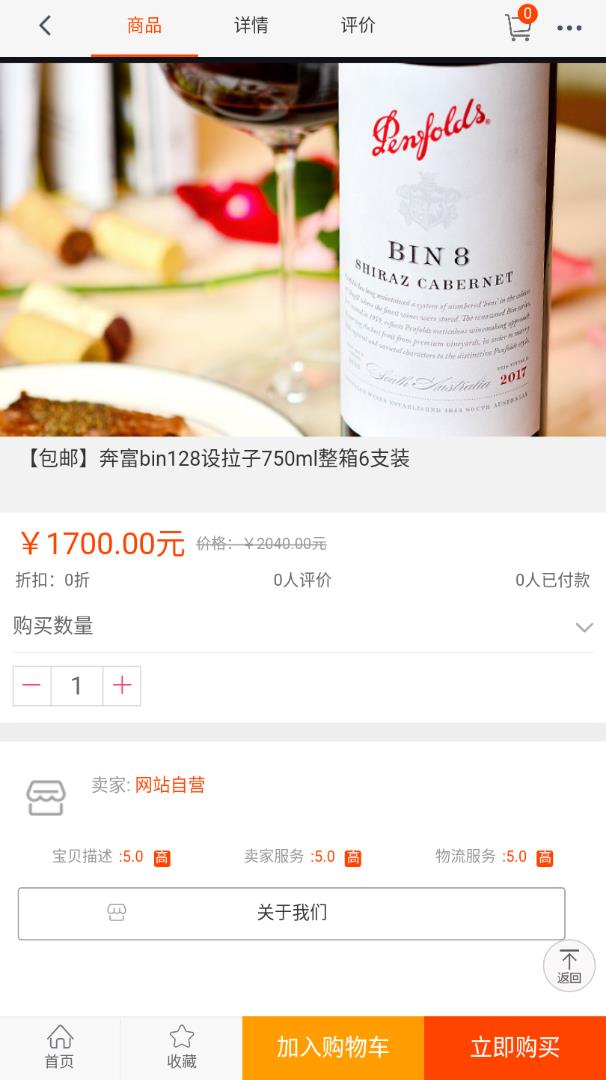Switch to the 评价 tab
This screenshot has height=1080, width=606.
(x=358, y=27)
